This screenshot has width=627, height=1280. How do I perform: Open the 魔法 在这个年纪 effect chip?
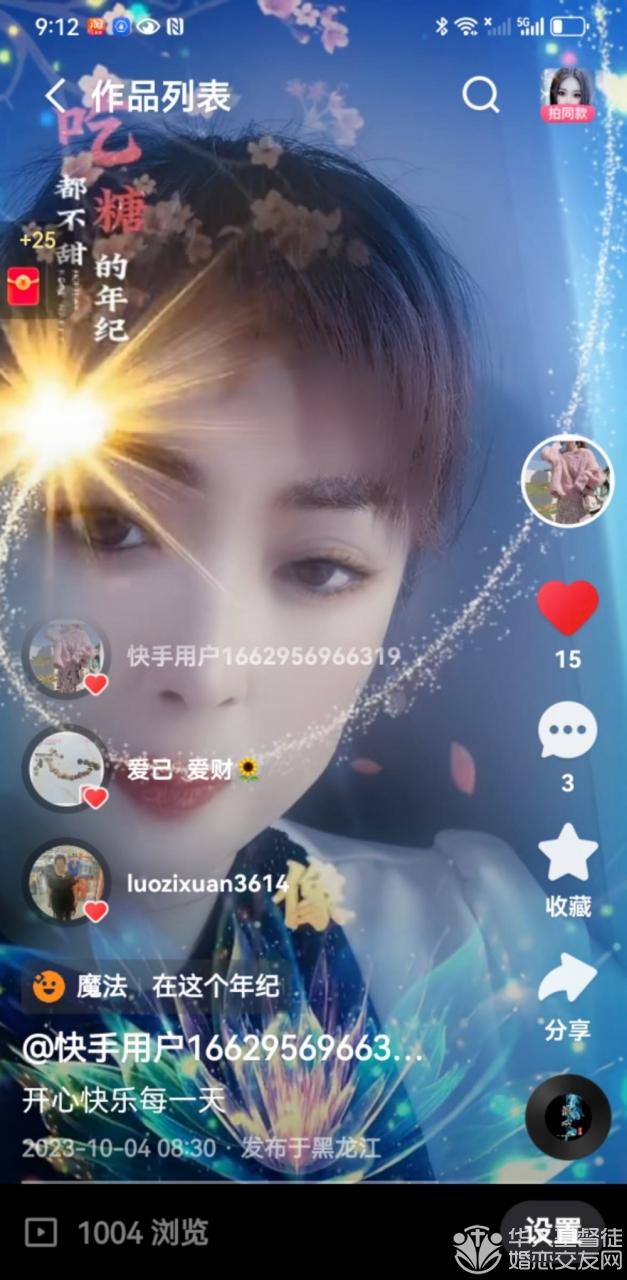tap(157, 986)
